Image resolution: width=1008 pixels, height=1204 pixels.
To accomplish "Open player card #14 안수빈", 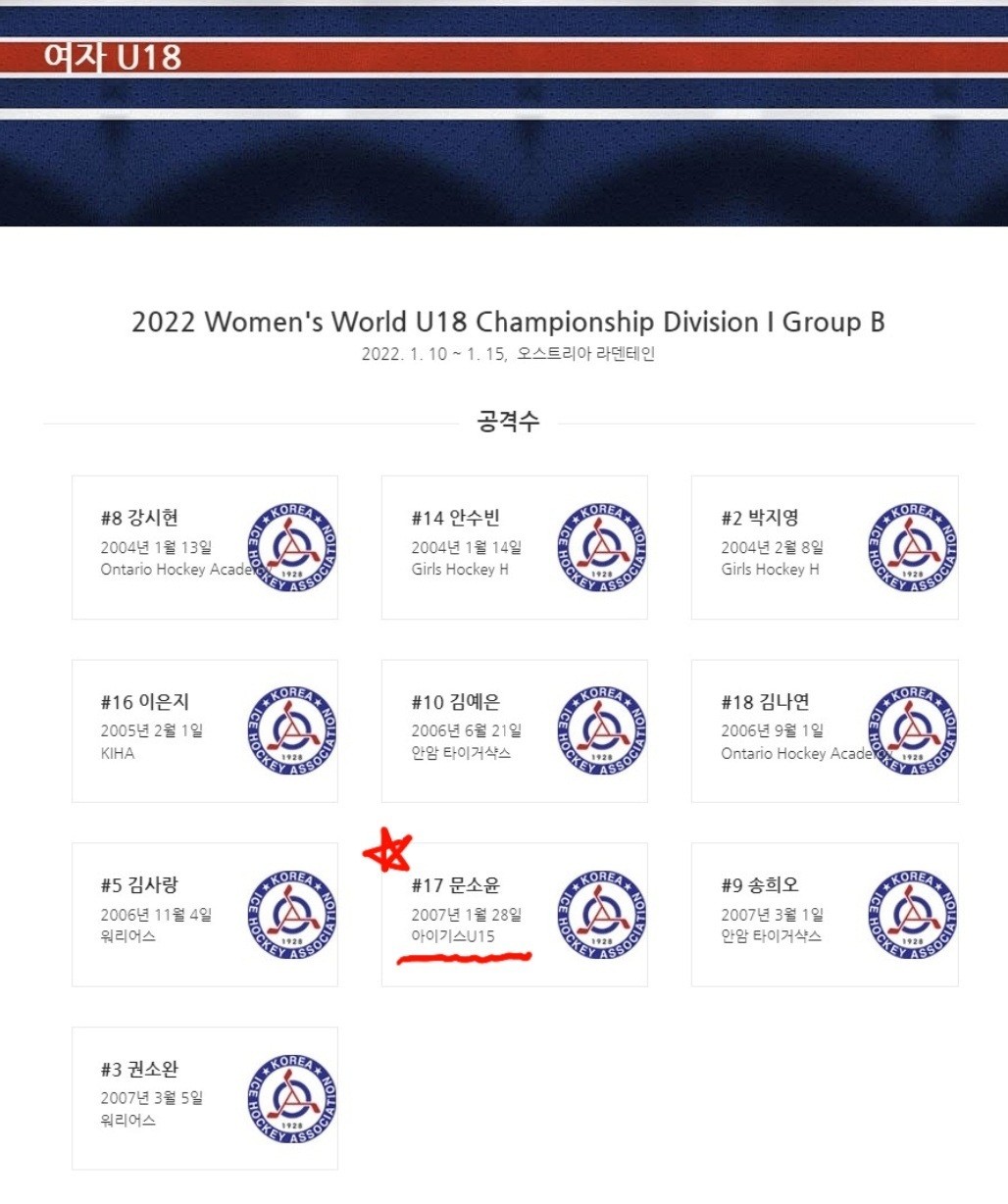I will (x=514, y=547).
